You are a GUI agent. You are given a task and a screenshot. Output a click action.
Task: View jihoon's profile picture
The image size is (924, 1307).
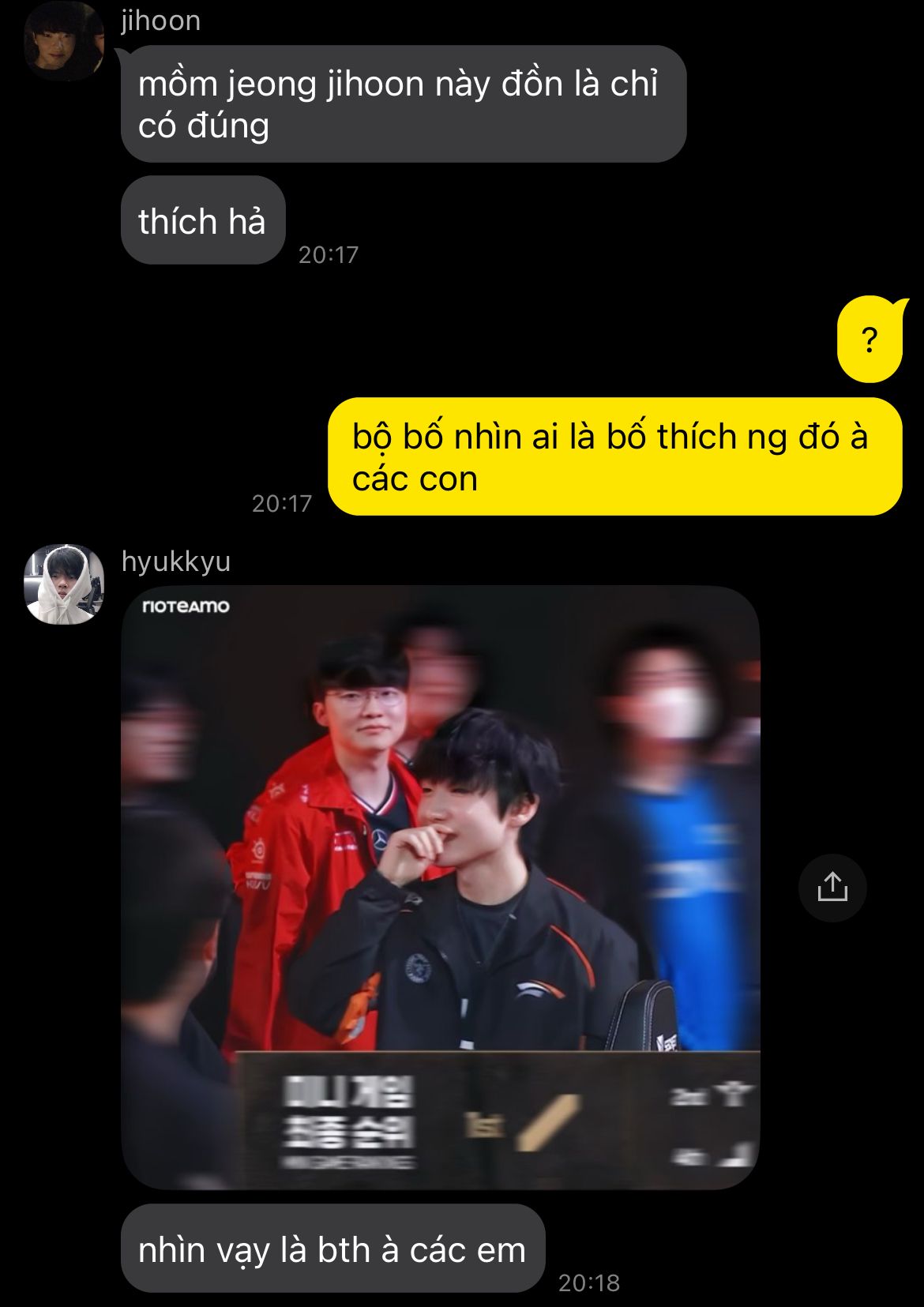[x=64, y=40]
